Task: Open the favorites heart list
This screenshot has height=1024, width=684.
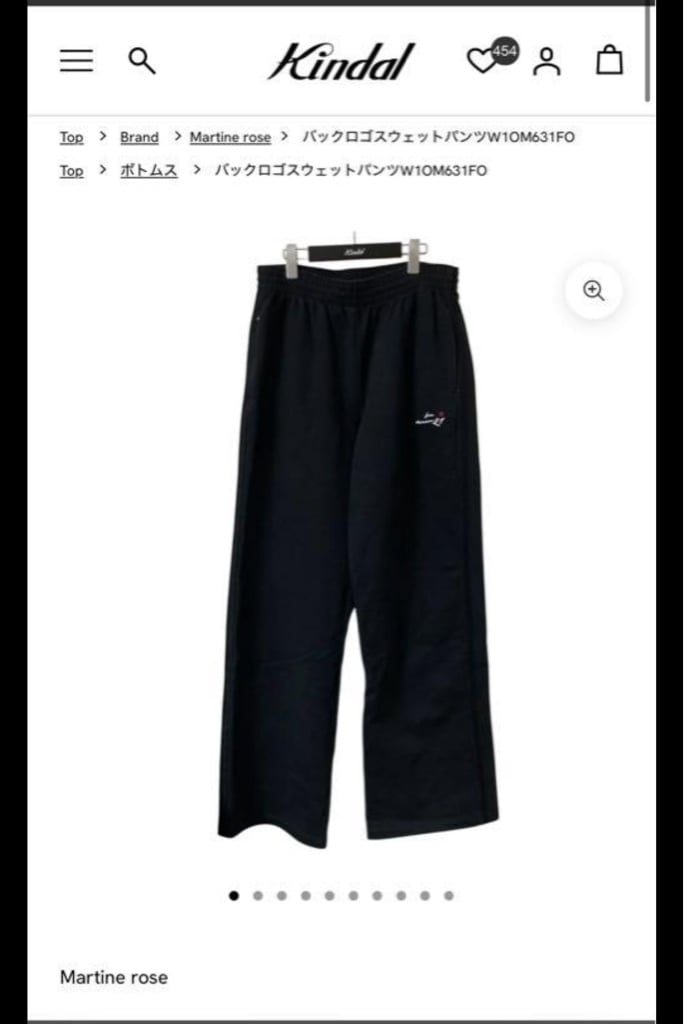Action: [482, 61]
